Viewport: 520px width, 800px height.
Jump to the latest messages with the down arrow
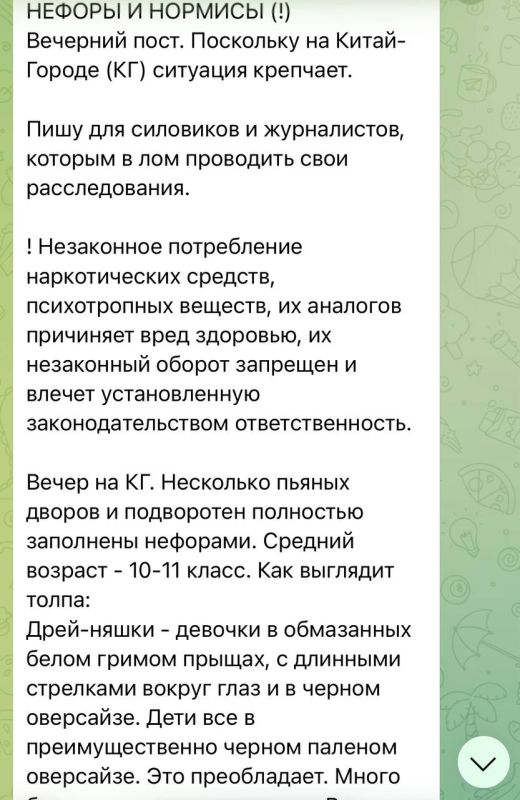pyautogui.click(x=484, y=763)
